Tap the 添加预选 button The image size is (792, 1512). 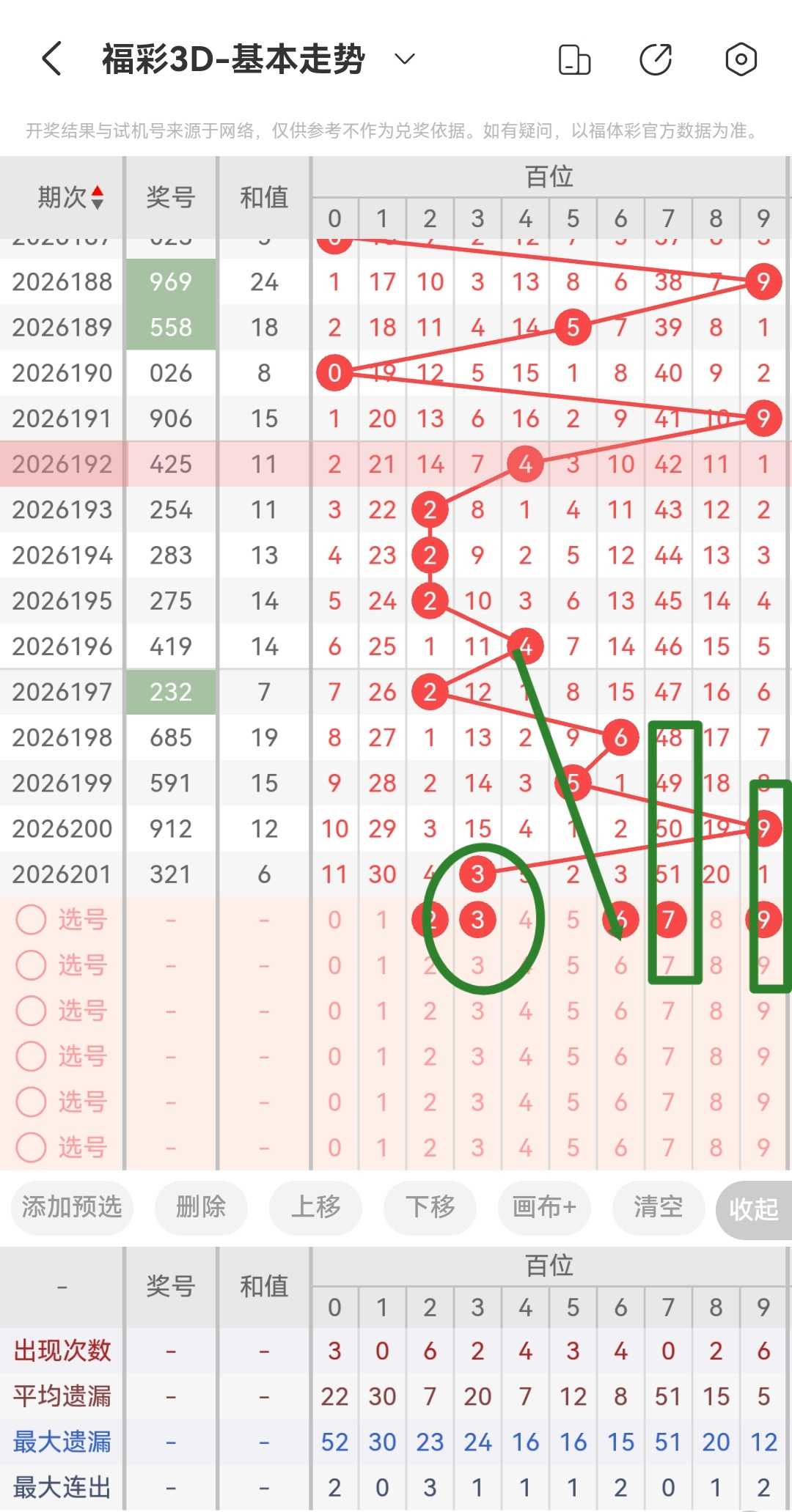72,1206
